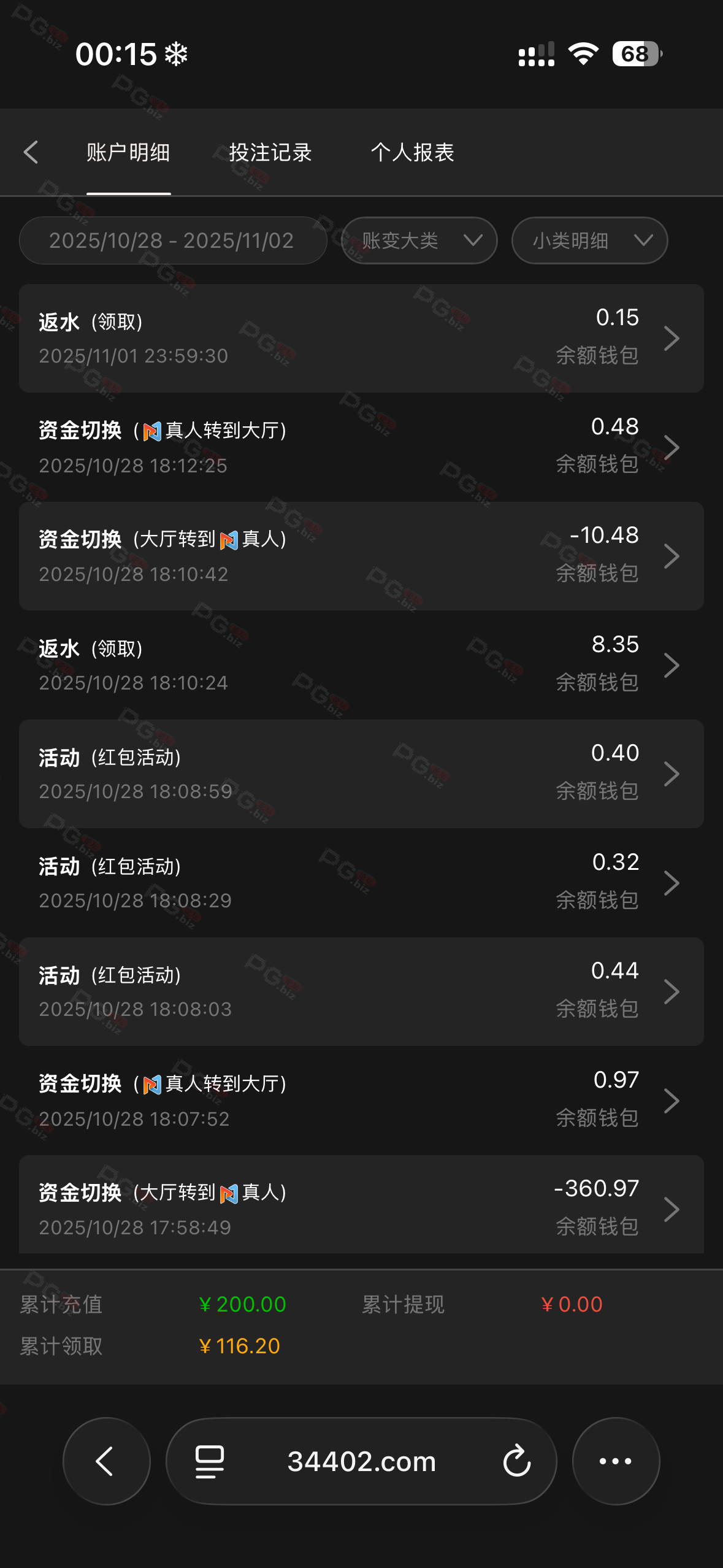
Task: Switch to the 个人报表 tab
Action: 412,152
